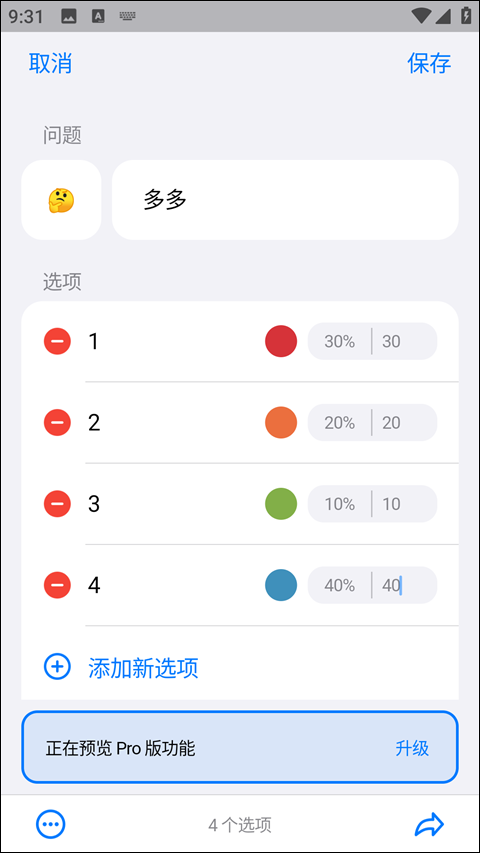Save the wheel with 保存
Image resolution: width=480 pixels, height=853 pixels.
[429, 63]
